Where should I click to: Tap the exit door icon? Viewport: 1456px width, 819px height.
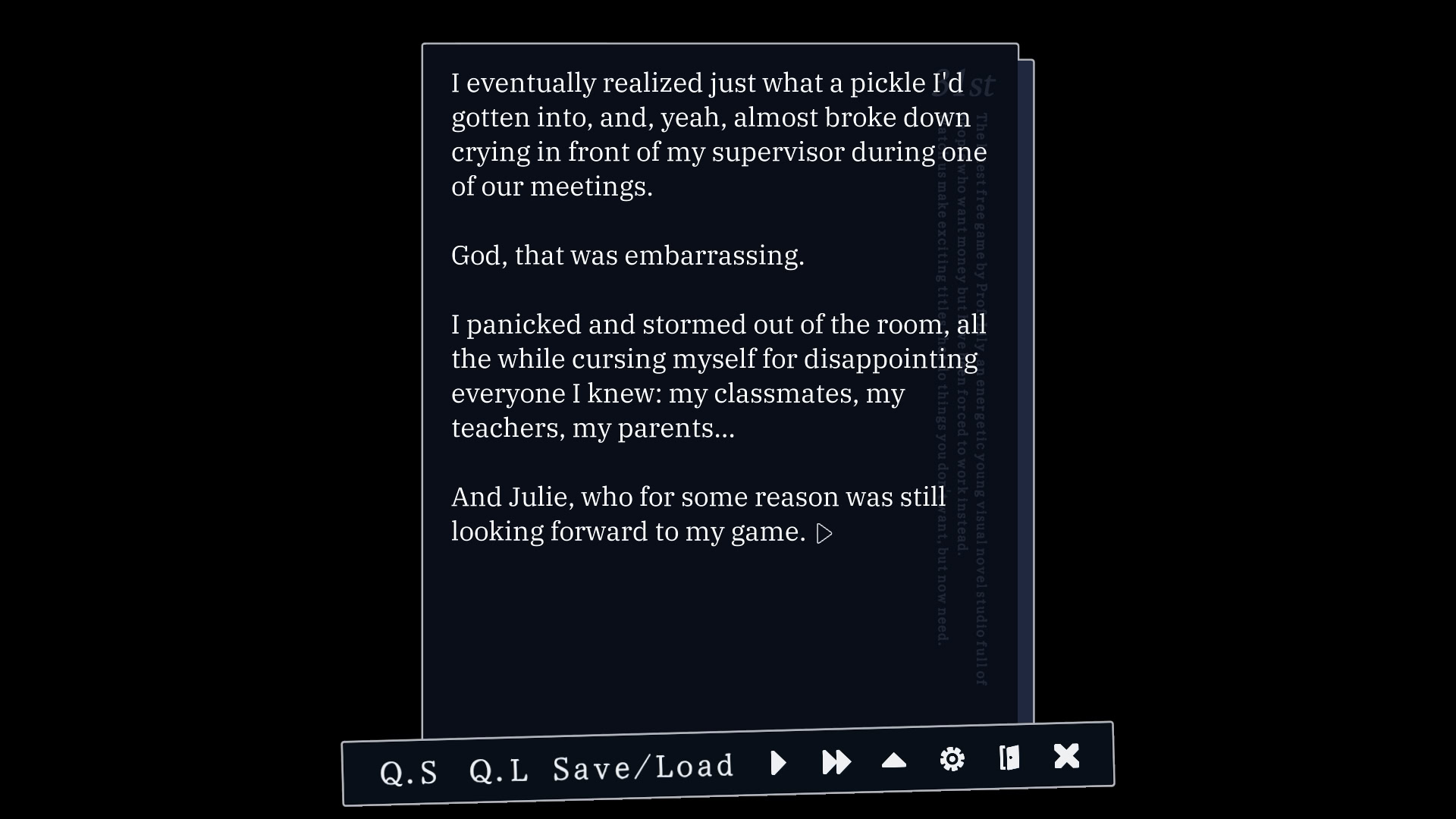point(1009,757)
